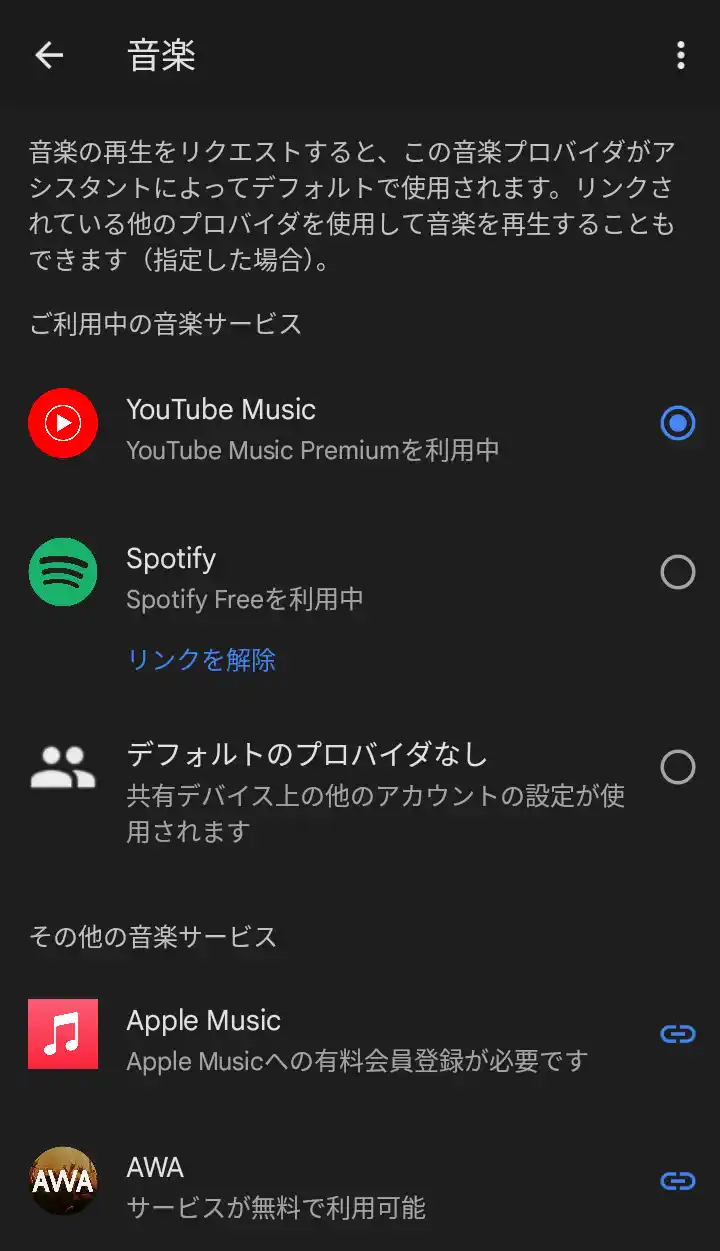Tap 音楽 in the title bar
Viewport: 720px width, 1251px height.
[160, 55]
